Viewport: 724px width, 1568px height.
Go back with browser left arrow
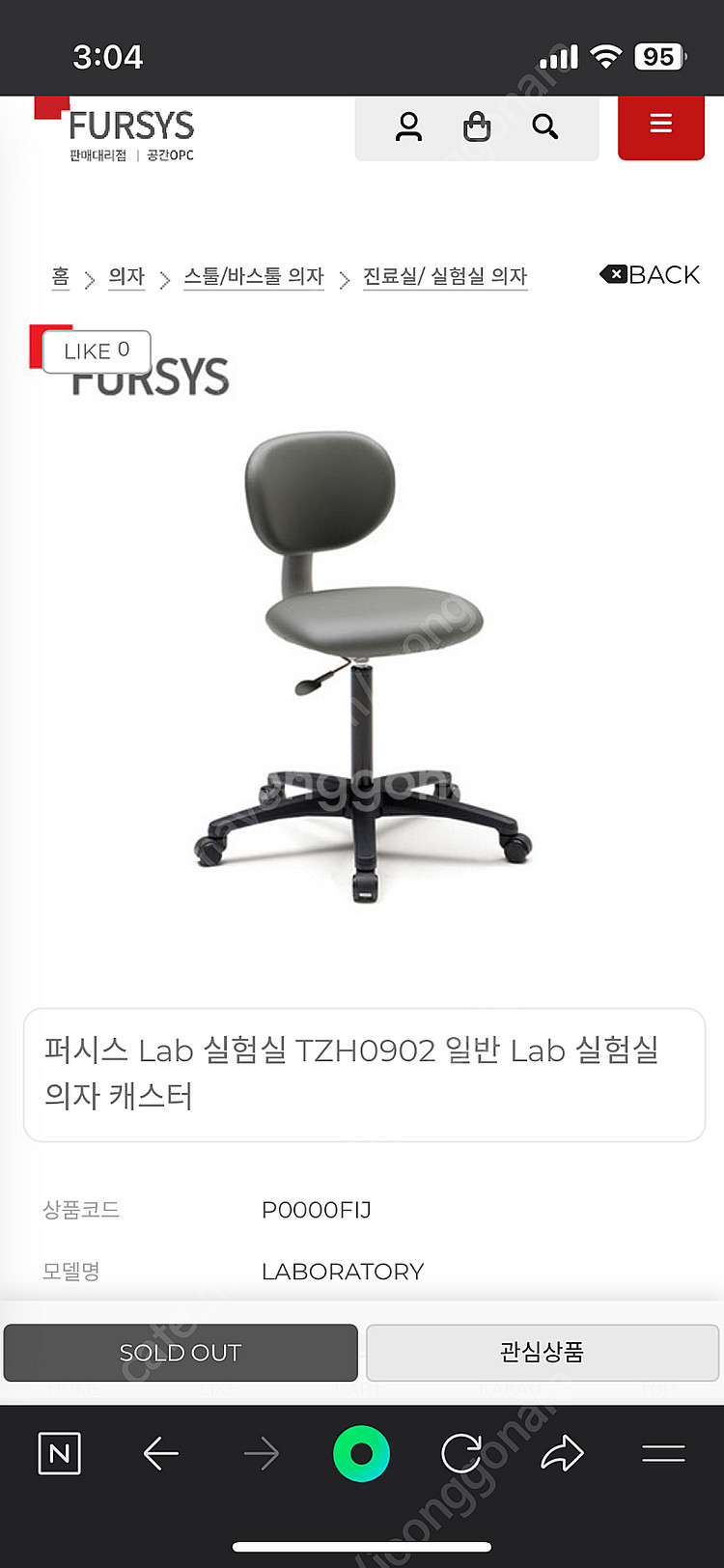[161, 1453]
